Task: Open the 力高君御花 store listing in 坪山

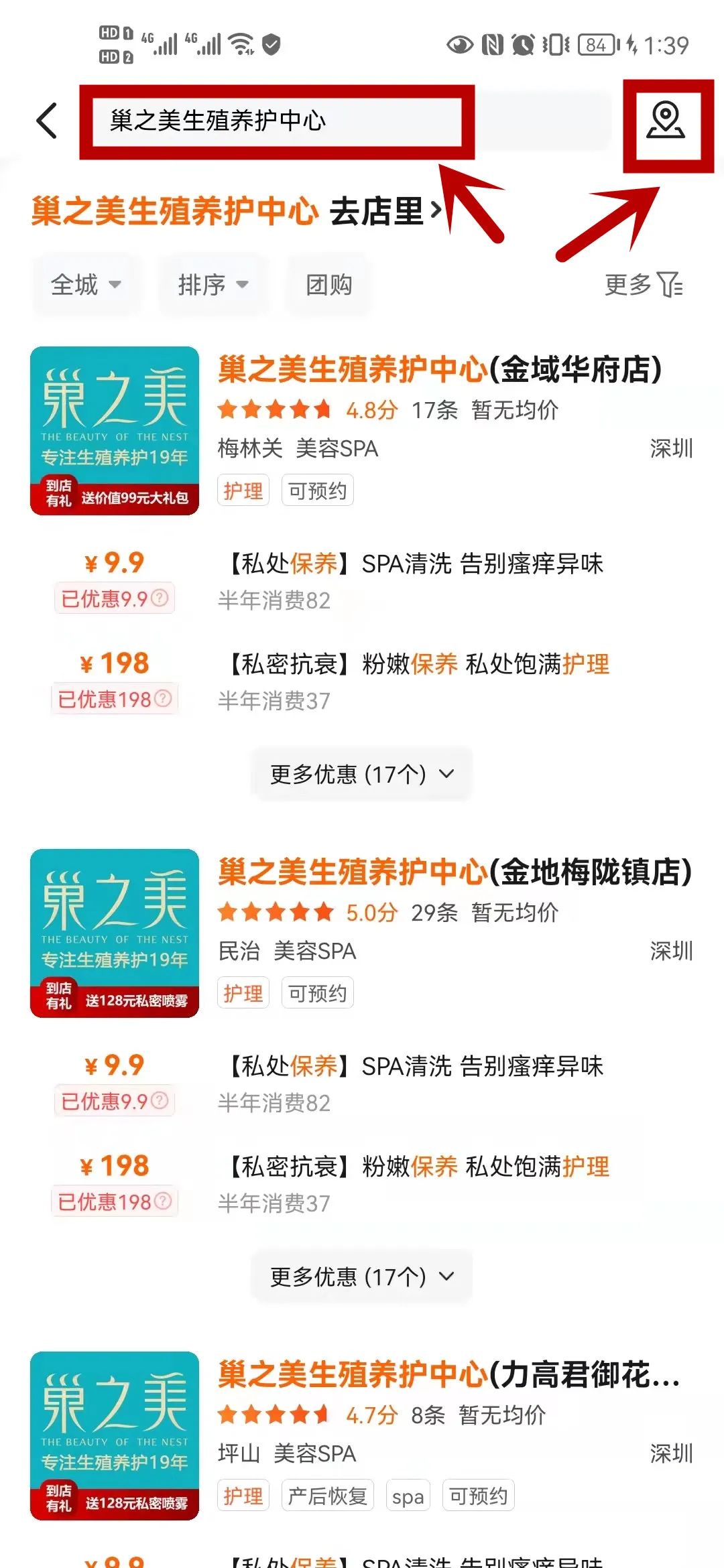Action: (x=448, y=1375)
